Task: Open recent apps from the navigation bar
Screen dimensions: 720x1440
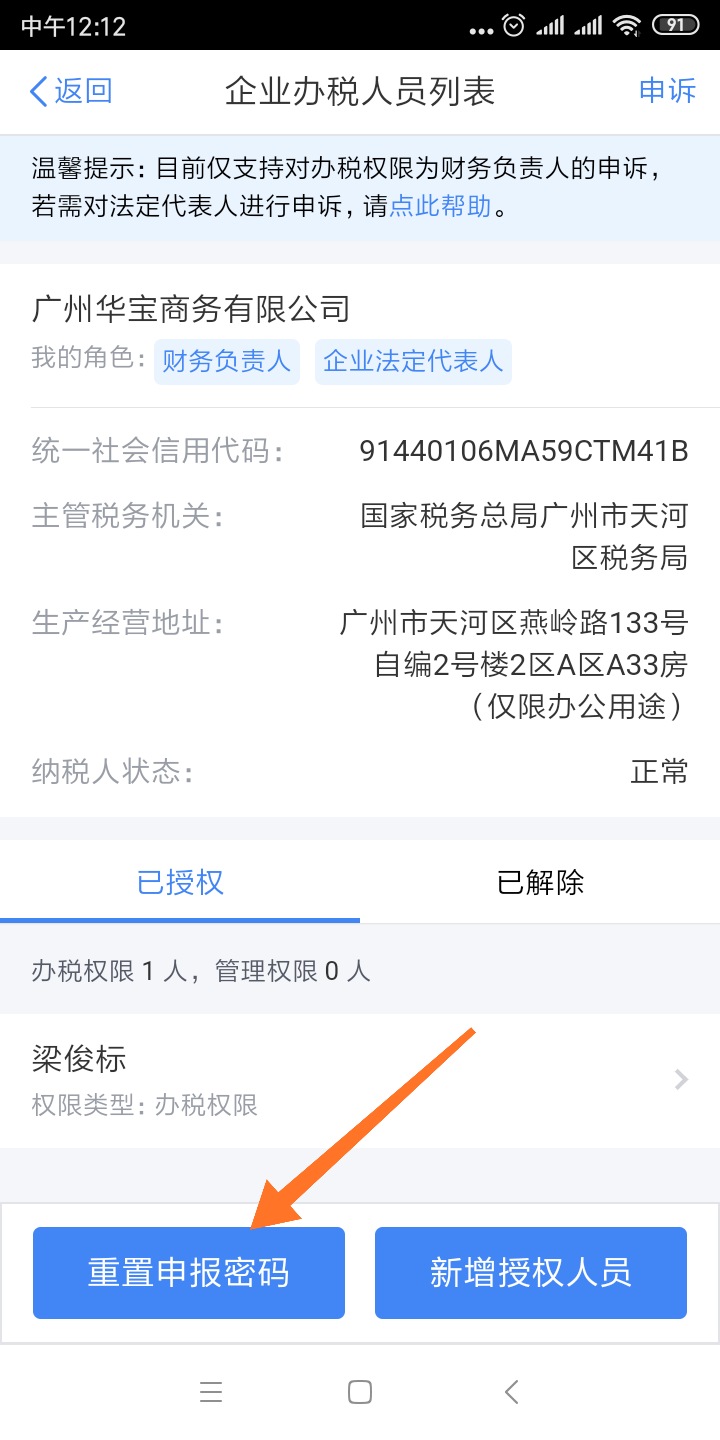Action: [x=210, y=1392]
